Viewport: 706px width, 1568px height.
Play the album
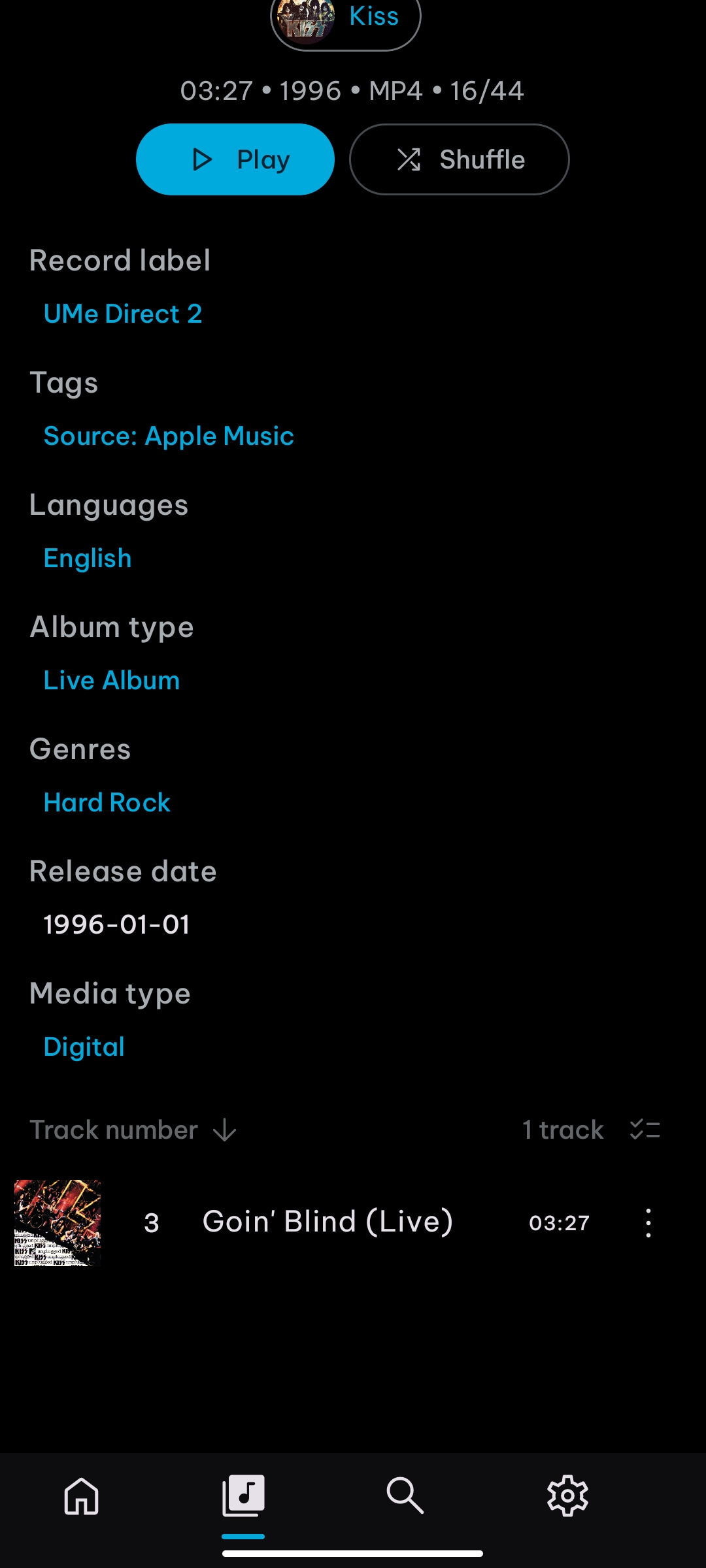pyautogui.click(x=235, y=159)
